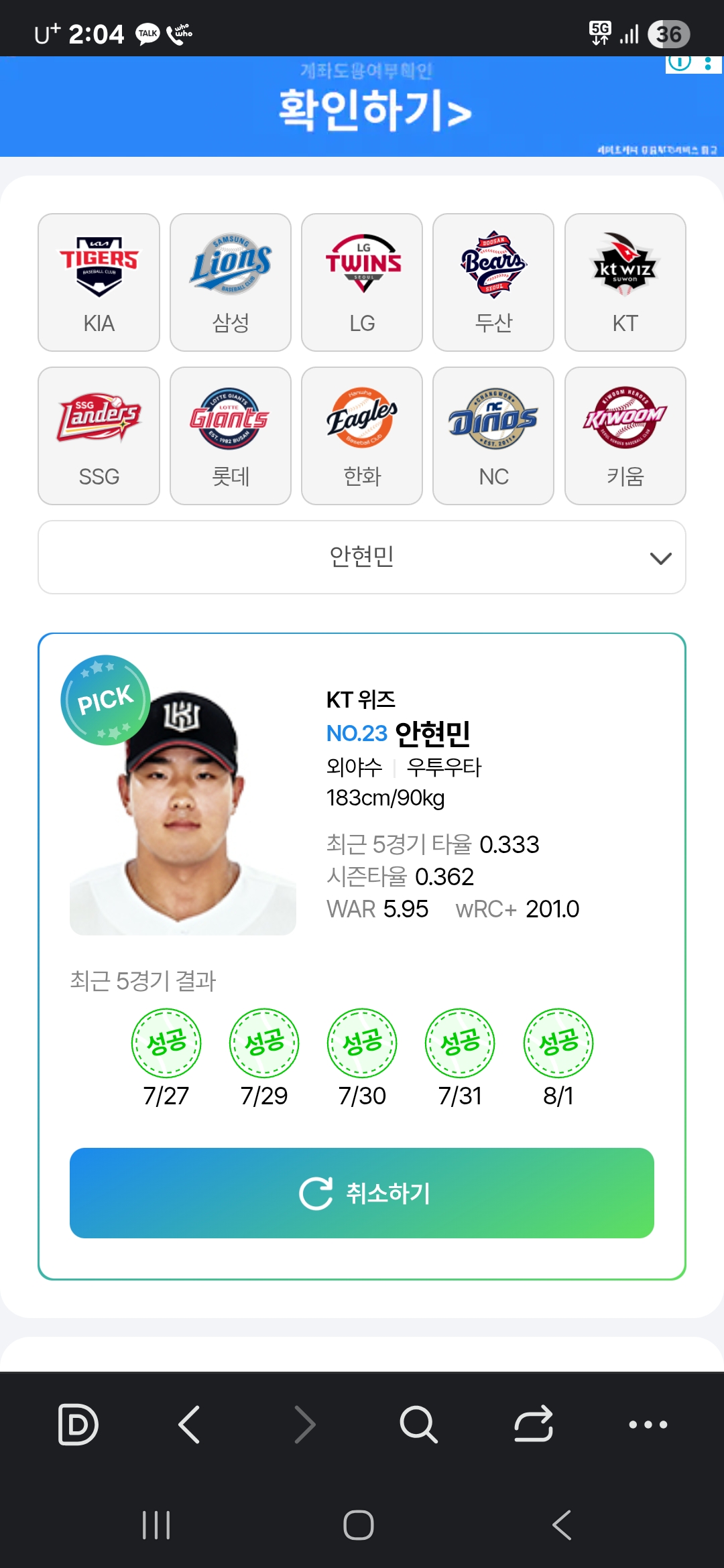Expand the 안현민 player dropdown
724x1568 pixels.
tap(362, 557)
